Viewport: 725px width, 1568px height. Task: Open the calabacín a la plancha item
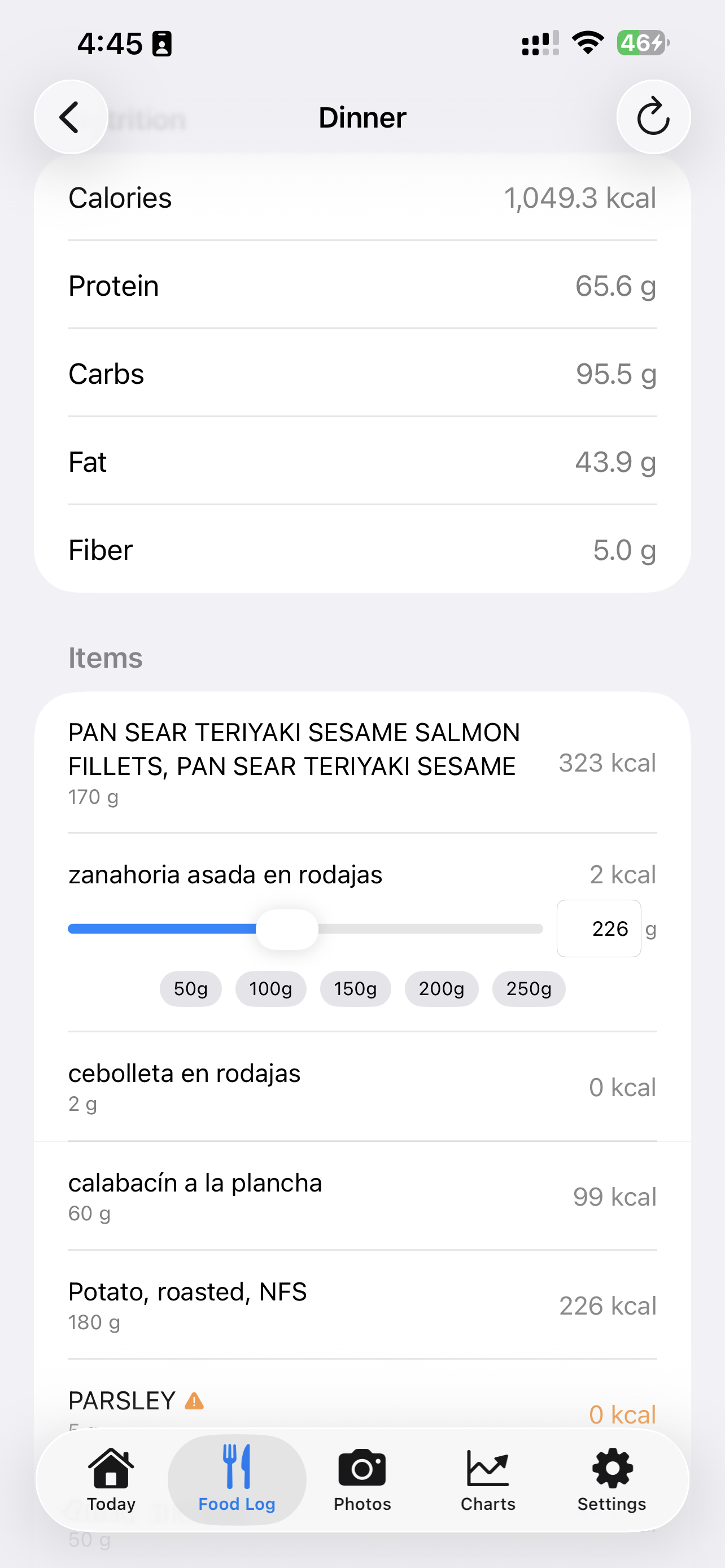tap(362, 1195)
